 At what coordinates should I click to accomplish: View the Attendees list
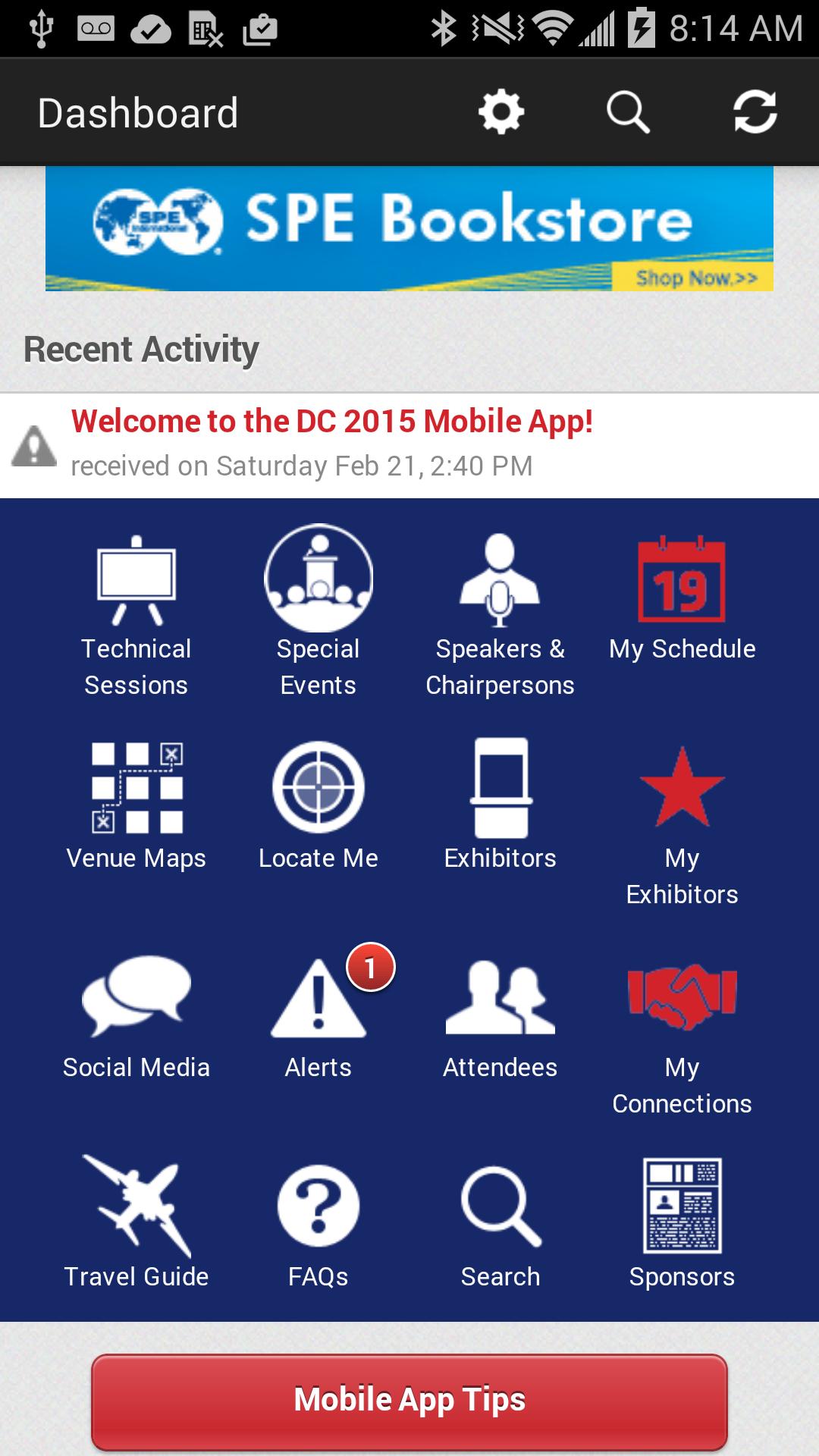500,1016
